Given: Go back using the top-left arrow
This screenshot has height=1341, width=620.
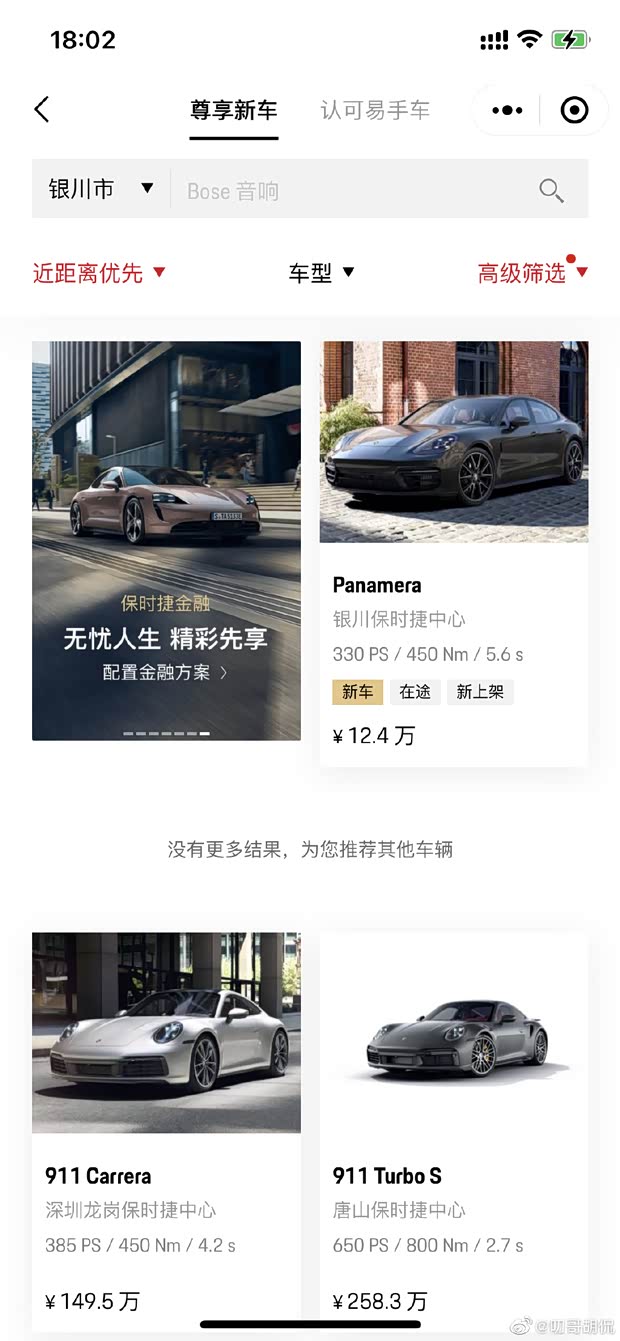Looking at the screenshot, I should pos(42,109).
